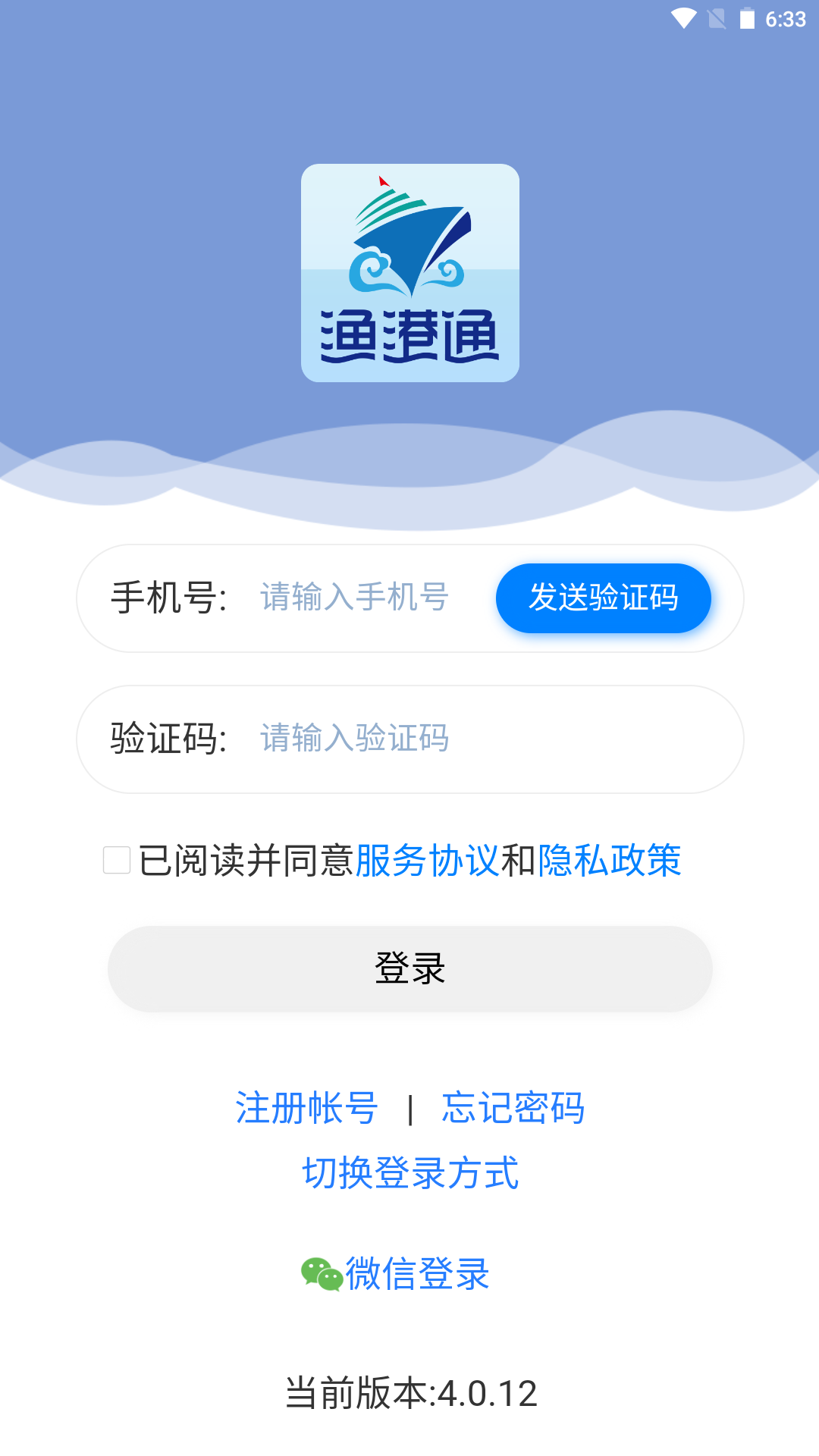Tap 微信登录 to sign in with WeChat
819x1456 pixels.
click(416, 1276)
